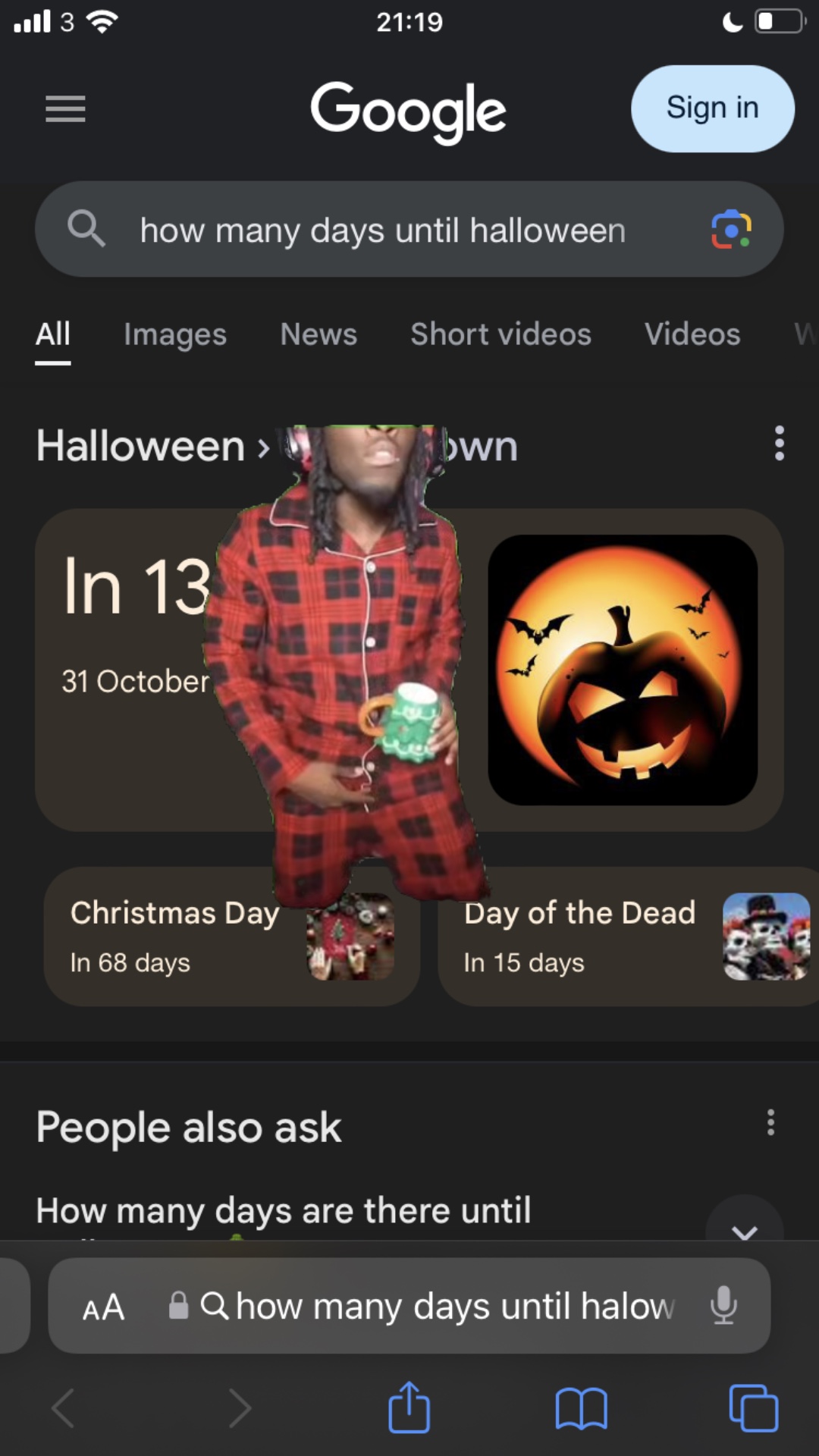Open the Google side menu

pyautogui.click(x=65, y=110)
